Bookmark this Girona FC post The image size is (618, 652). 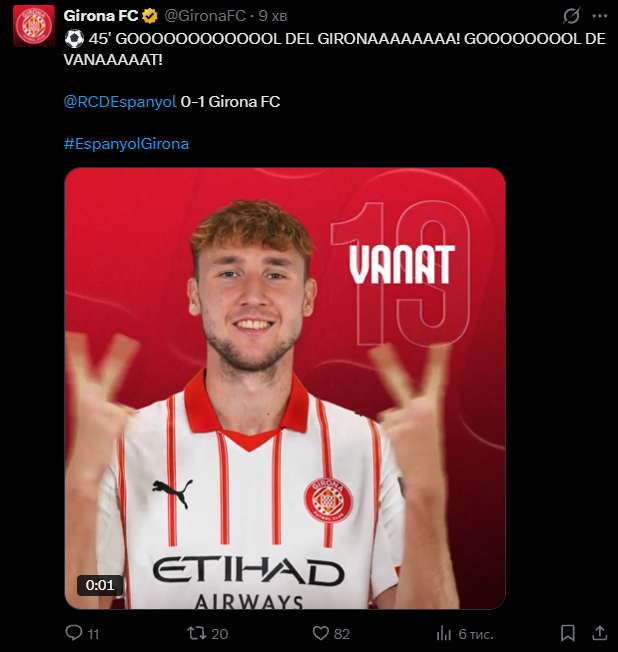(x=567, y=633)
